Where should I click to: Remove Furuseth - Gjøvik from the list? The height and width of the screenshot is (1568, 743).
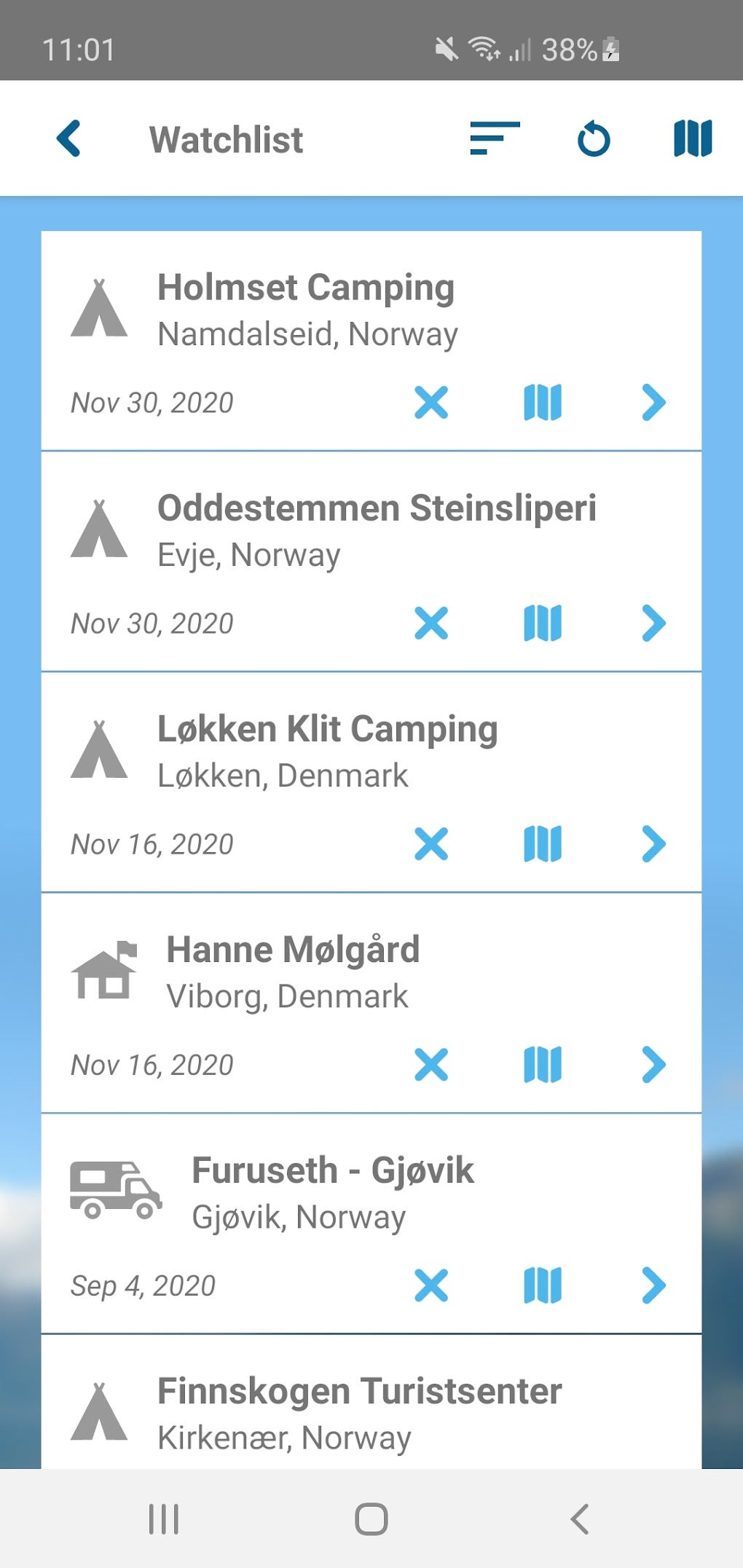431,1286
